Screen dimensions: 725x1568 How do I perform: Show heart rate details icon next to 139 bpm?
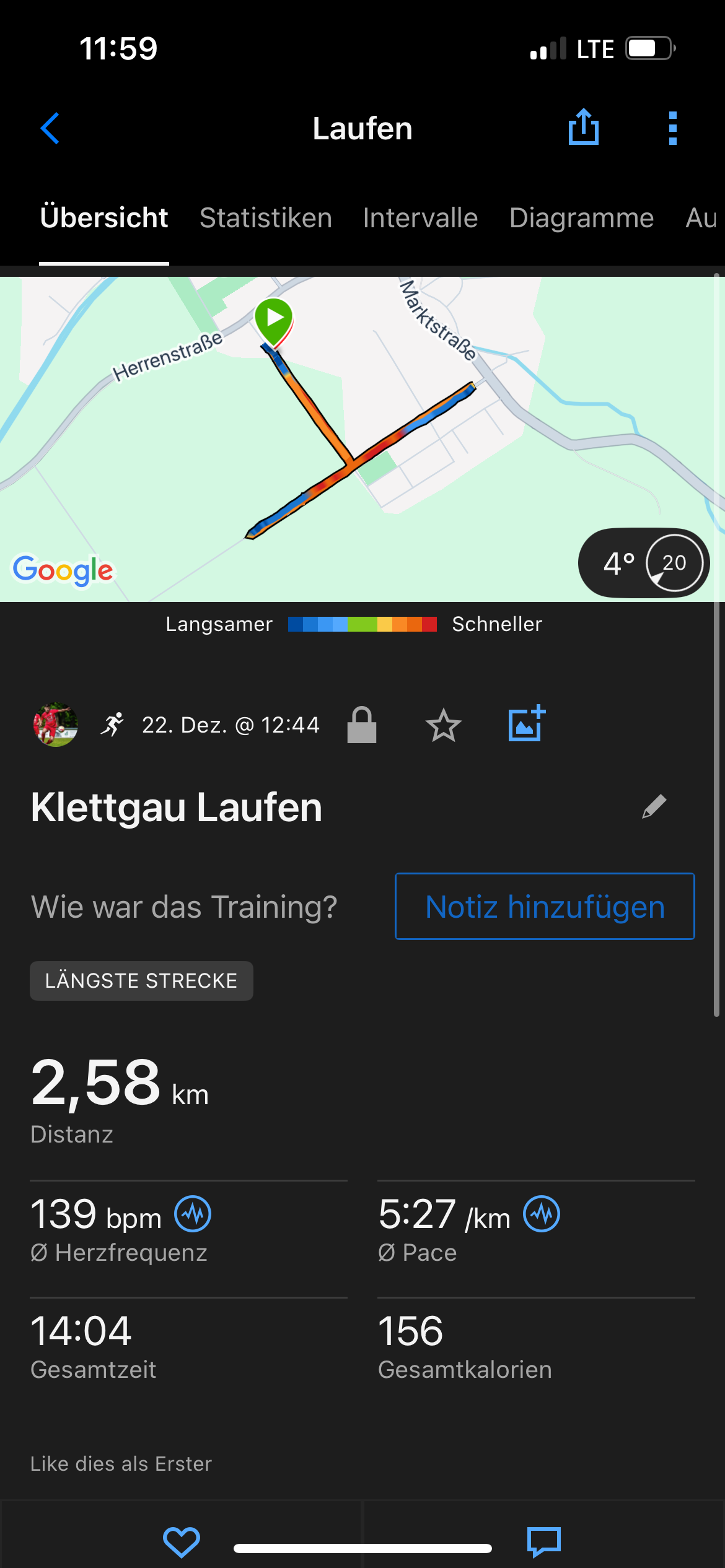(193, 1214)
